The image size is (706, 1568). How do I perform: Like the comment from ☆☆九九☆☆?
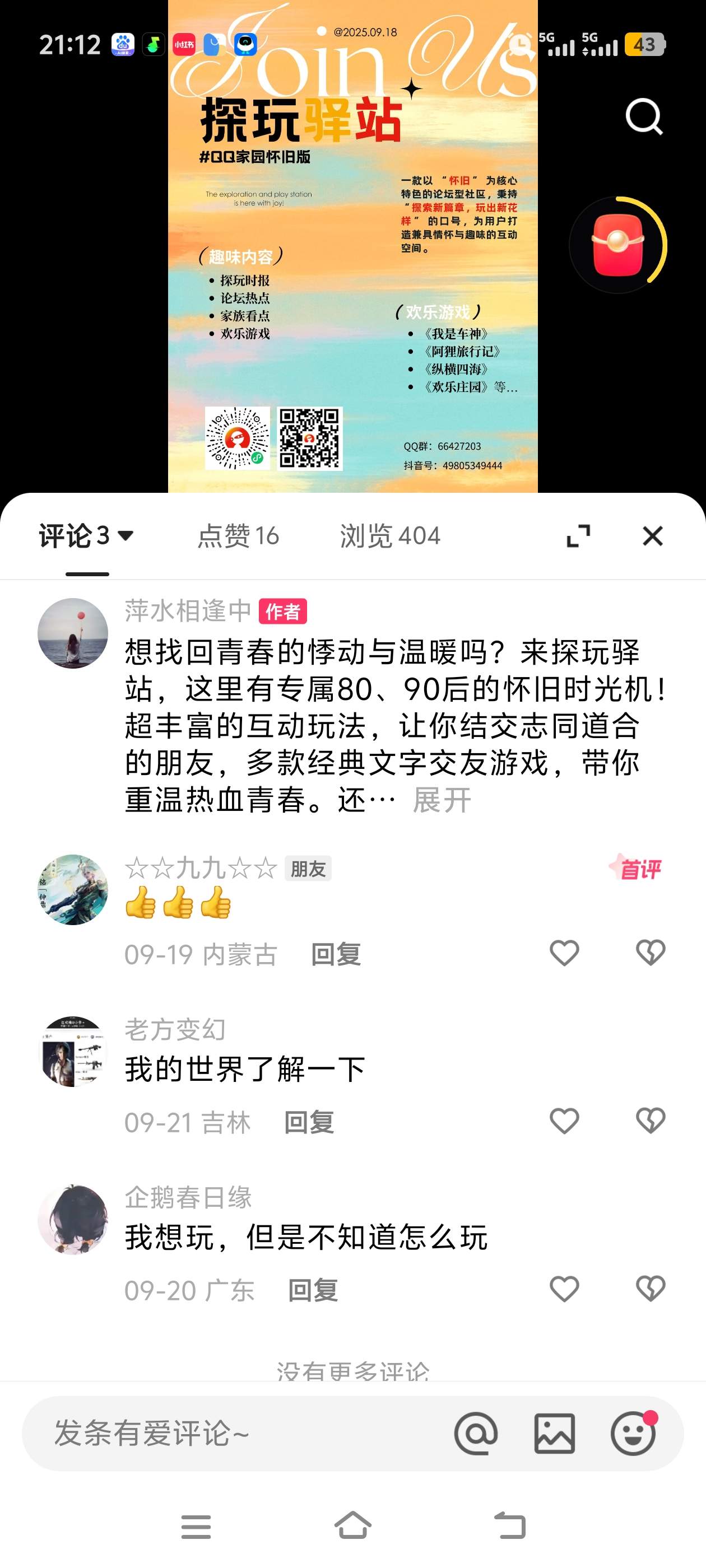point(564,953)
